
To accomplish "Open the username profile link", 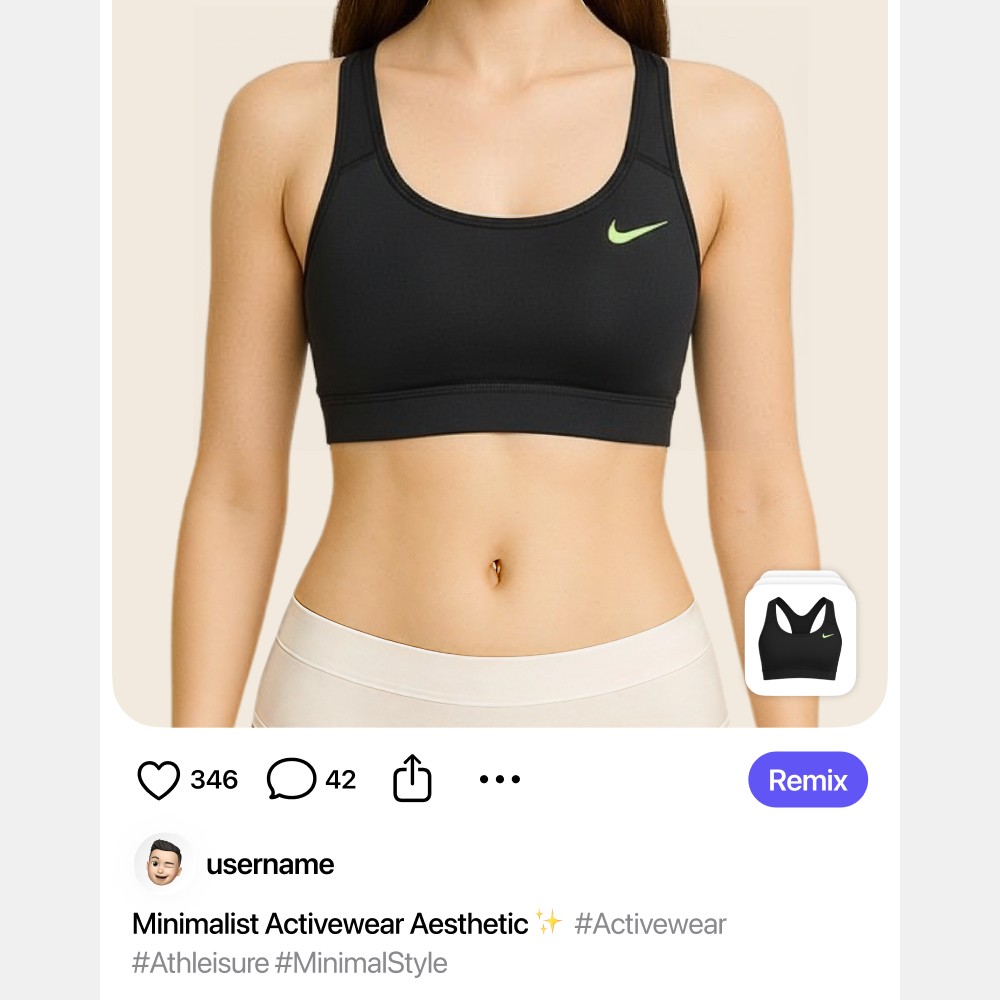I will [270, 865].
